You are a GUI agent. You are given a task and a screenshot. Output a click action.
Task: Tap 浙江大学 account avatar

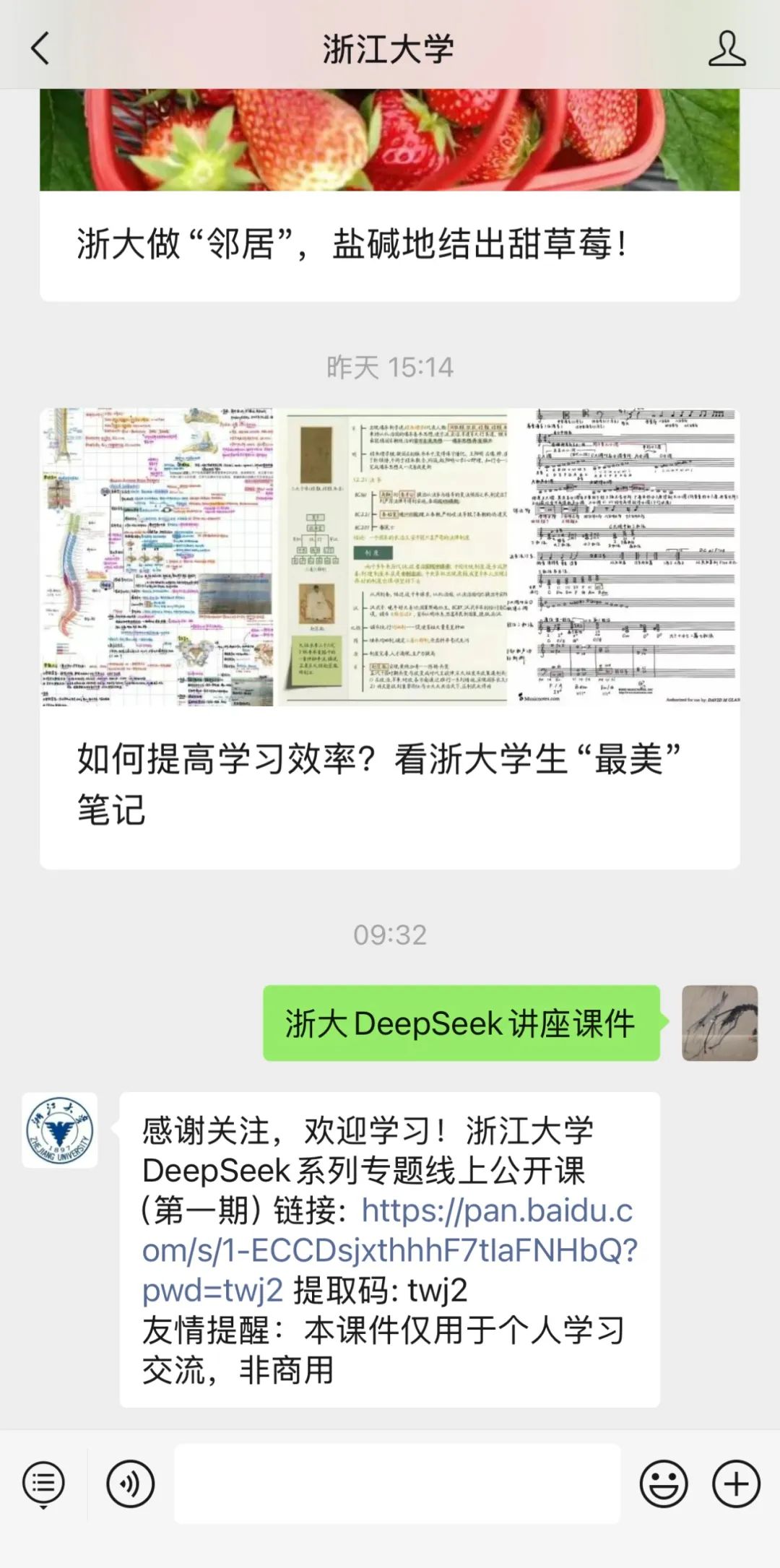59,1130
